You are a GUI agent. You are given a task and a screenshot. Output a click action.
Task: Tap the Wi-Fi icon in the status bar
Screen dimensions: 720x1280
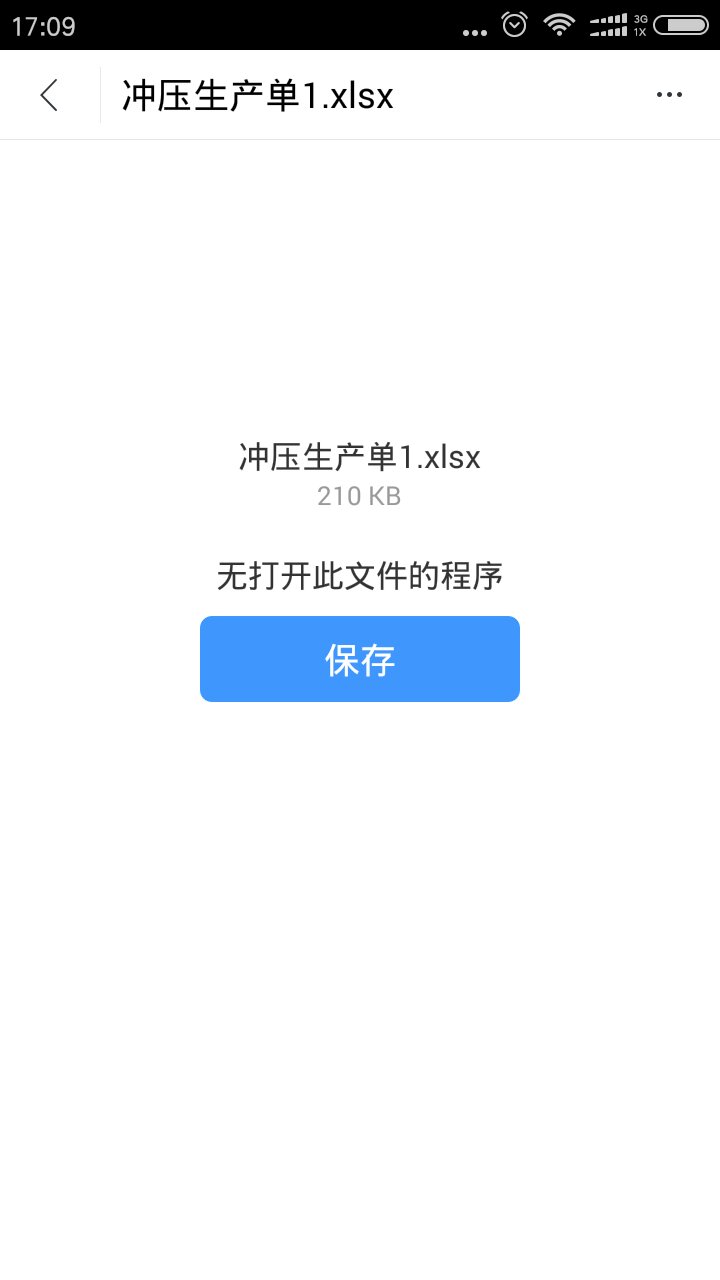click(x=558, y=25)
